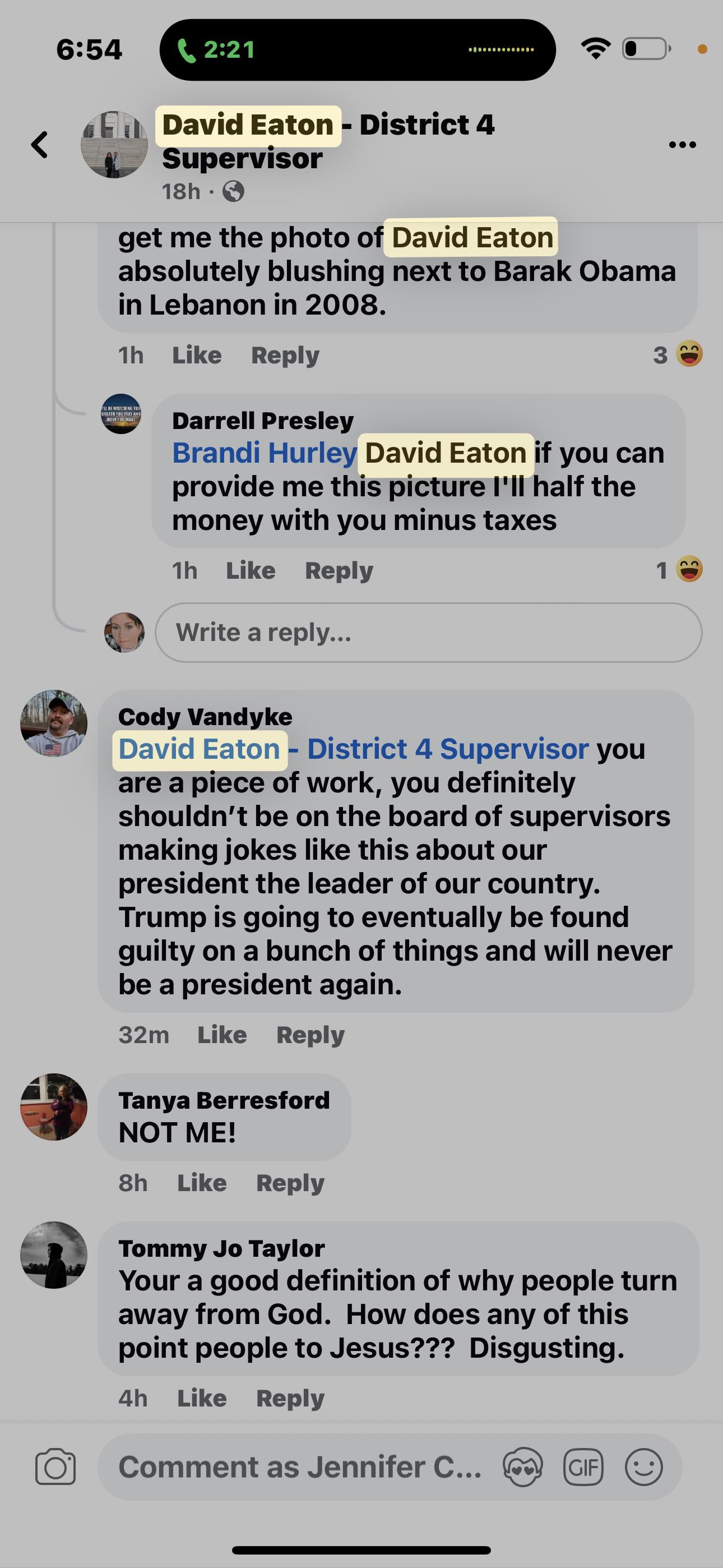Like Tanya Berresford's comment
The width and height of the screenshot is (723, 1568).
201,1183
